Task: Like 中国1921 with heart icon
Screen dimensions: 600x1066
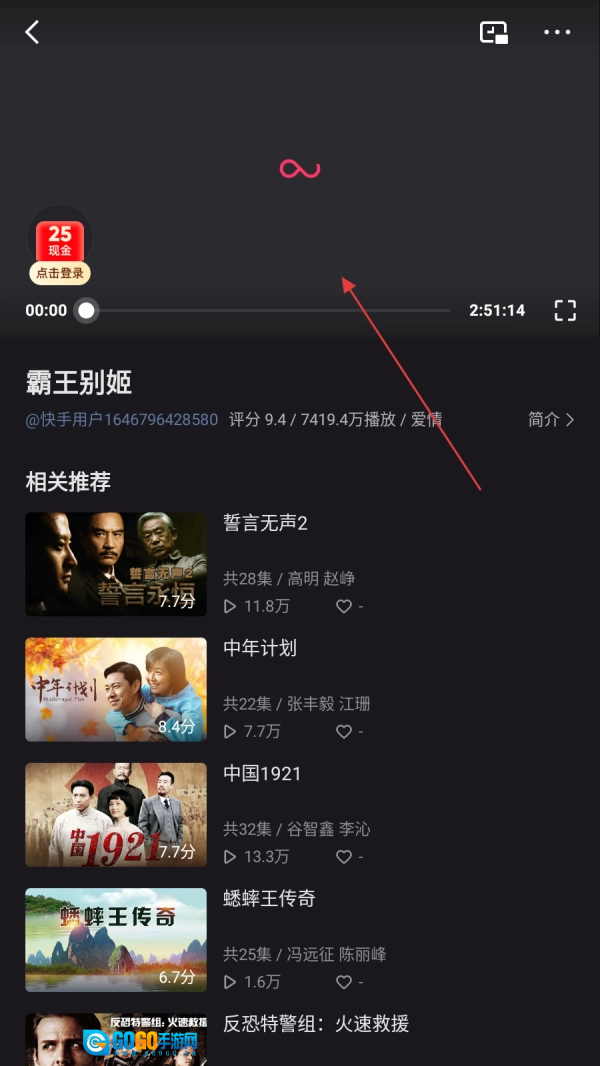Action: 344,857
